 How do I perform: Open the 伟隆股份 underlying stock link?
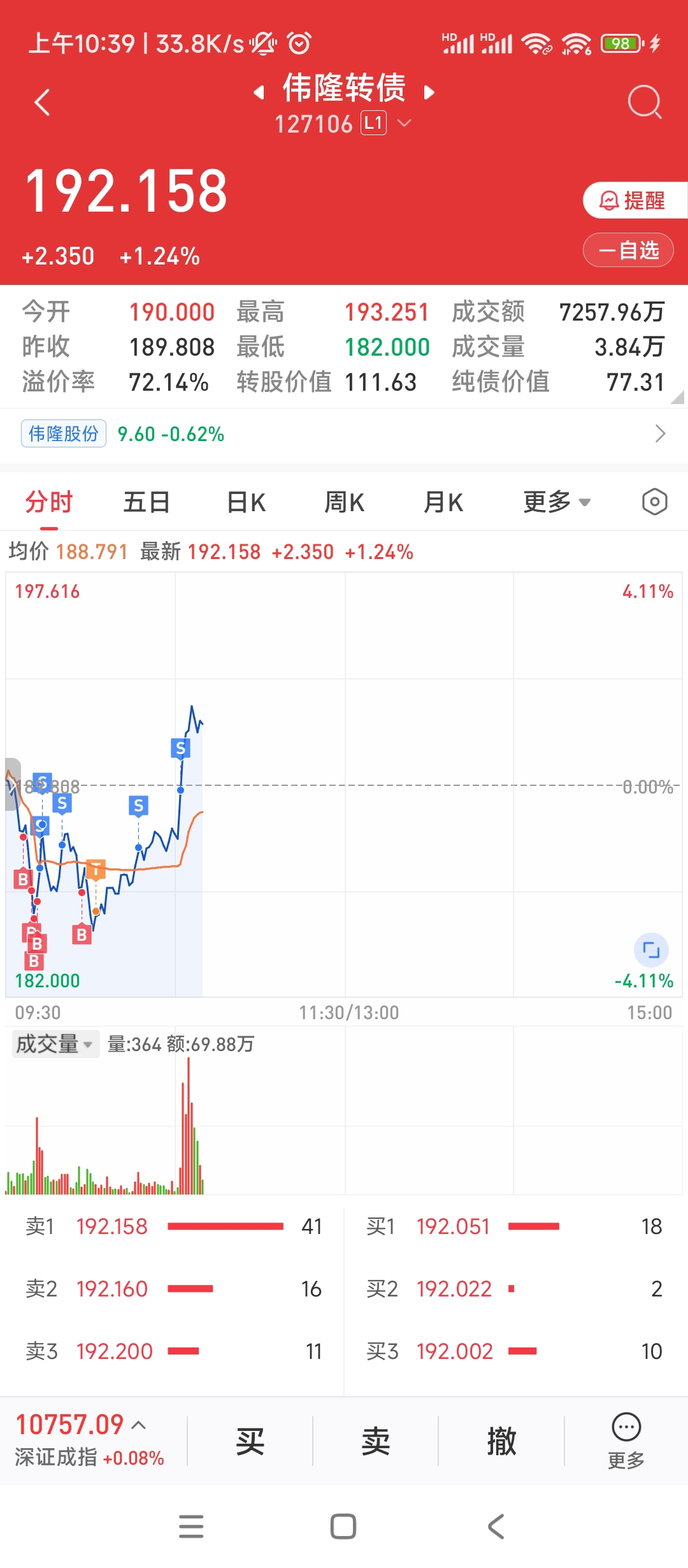point(63,433)
